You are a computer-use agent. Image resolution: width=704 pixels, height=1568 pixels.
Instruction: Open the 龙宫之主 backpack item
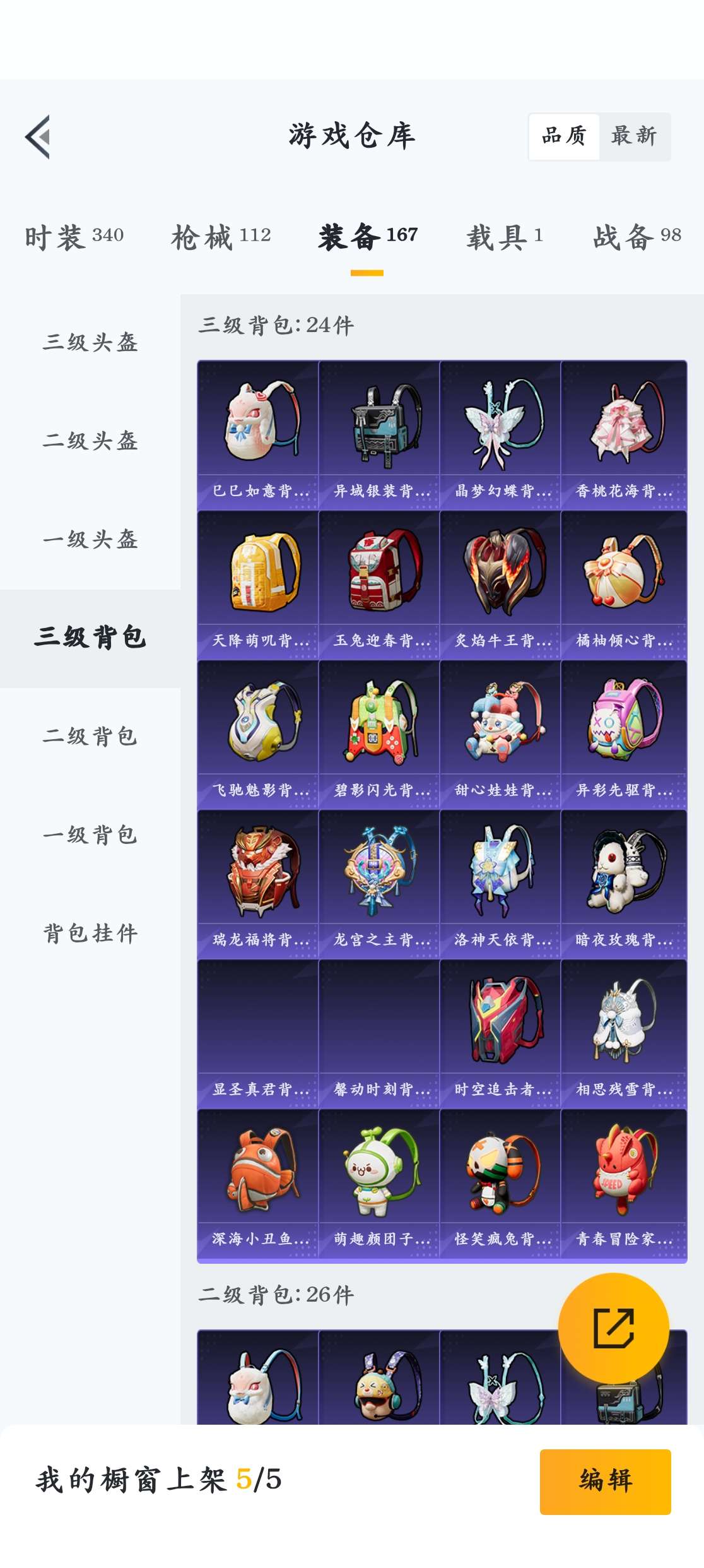coord(379,884)
